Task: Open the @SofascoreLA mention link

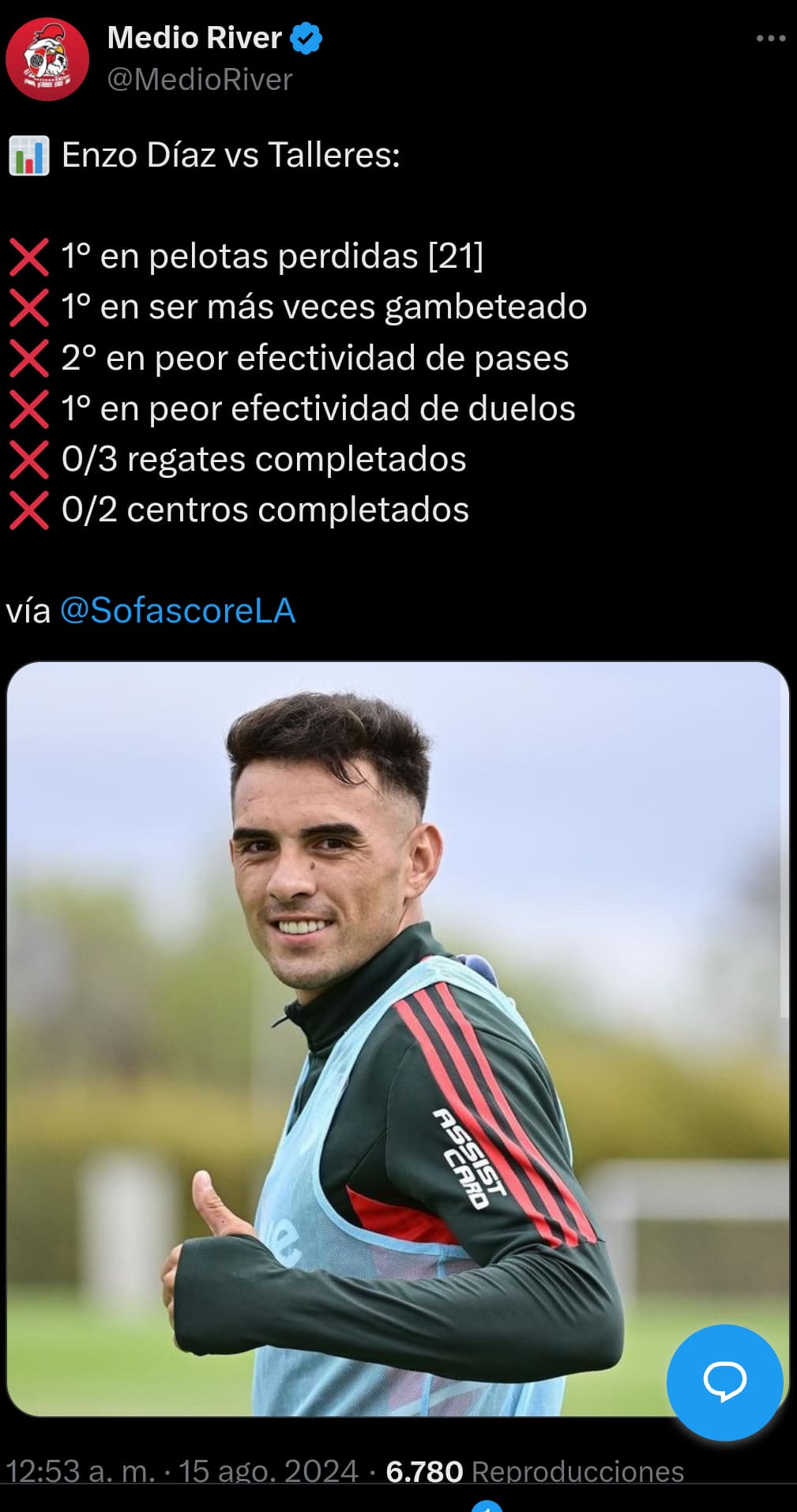Action: click(x=178, y=611)
